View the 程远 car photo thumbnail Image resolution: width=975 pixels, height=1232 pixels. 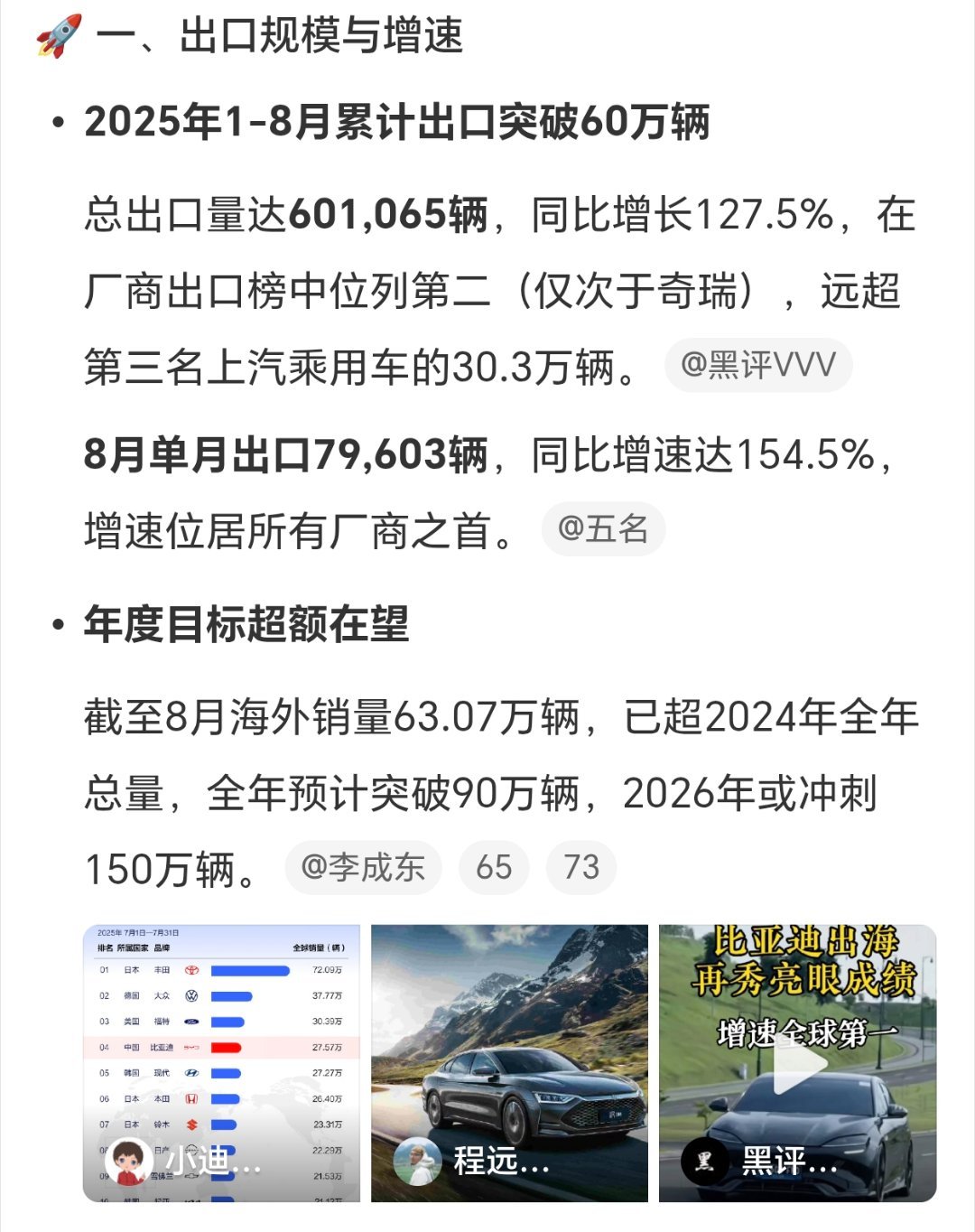(x=509, y=1063)
